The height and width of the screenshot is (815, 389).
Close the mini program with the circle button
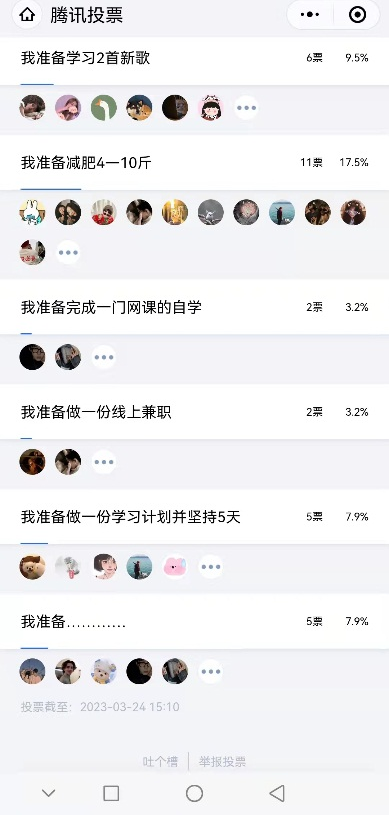click(357, 15)
